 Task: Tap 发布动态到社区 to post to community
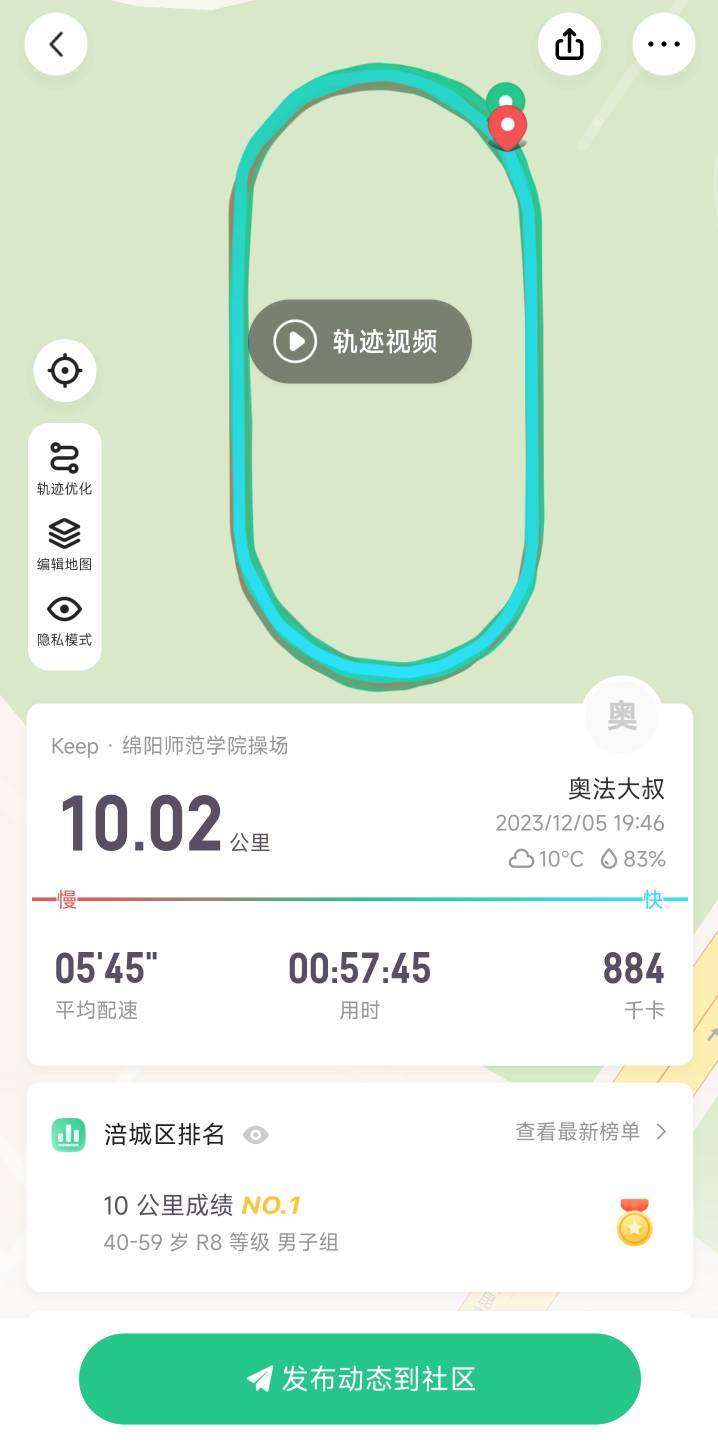[360, 1379]
